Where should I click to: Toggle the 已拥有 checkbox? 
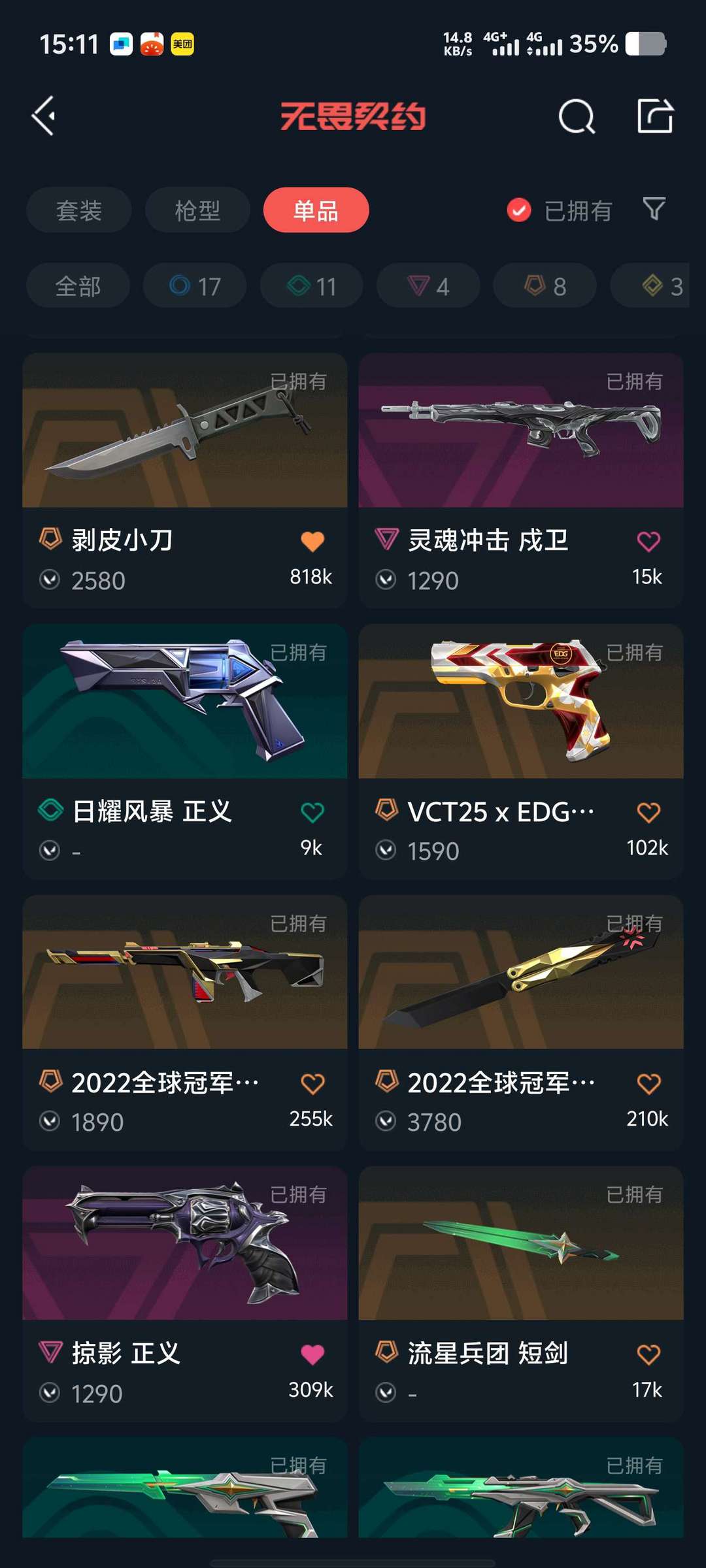click(519, 210)
